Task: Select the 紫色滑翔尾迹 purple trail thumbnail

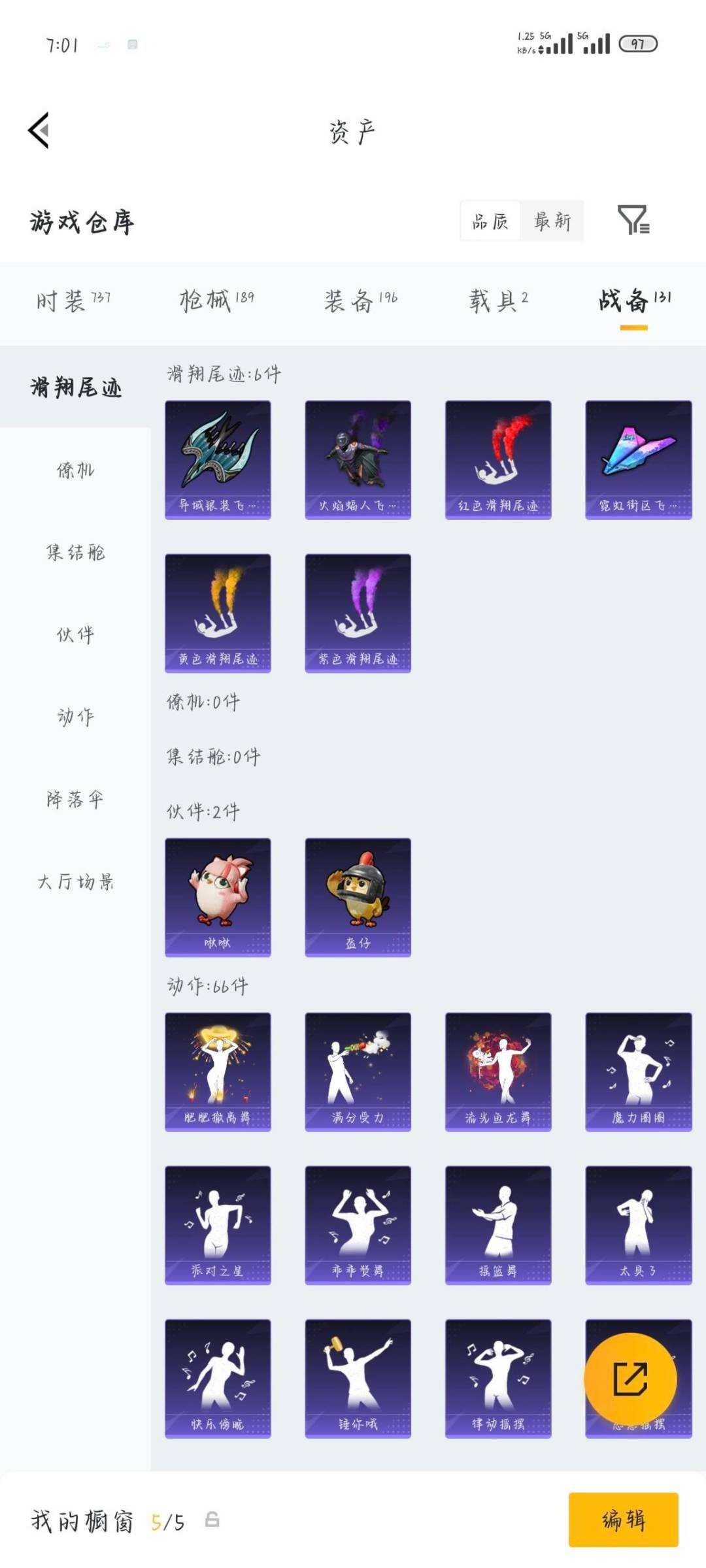Action: pos(359,611)
